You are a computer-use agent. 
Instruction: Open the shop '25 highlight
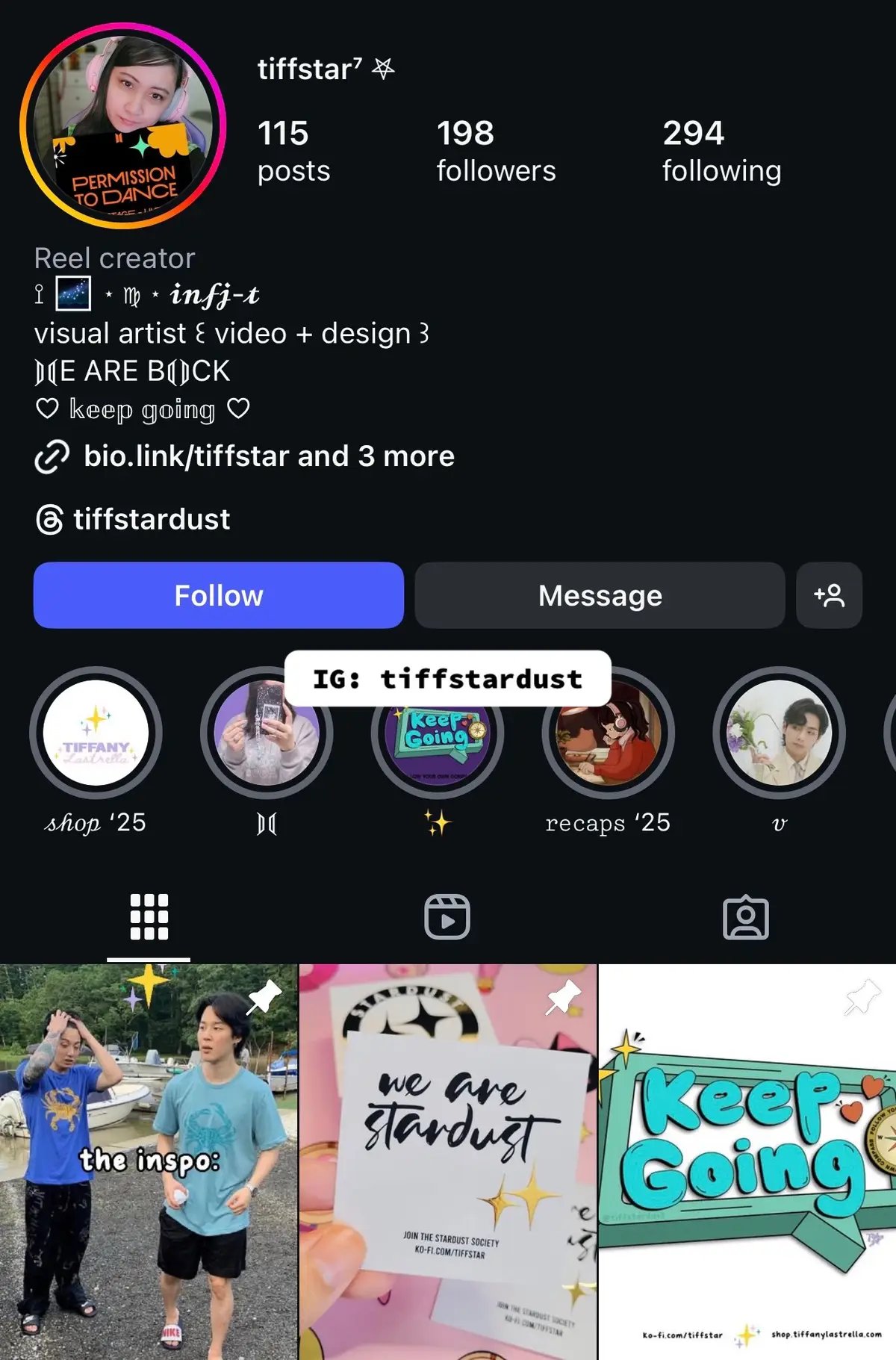click(x=96, y=733)
